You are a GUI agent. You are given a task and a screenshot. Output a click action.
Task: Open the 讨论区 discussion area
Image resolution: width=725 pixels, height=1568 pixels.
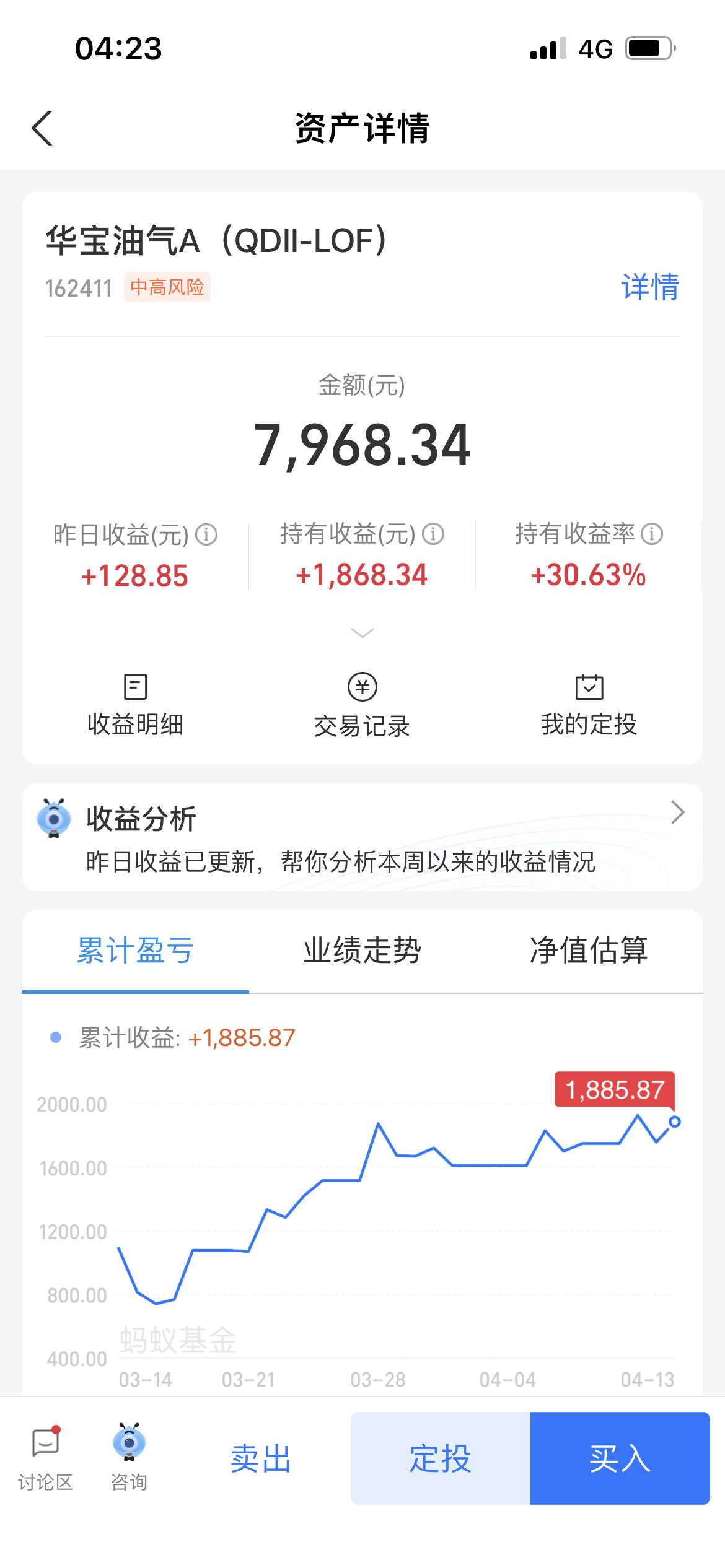click(45, 1457)
